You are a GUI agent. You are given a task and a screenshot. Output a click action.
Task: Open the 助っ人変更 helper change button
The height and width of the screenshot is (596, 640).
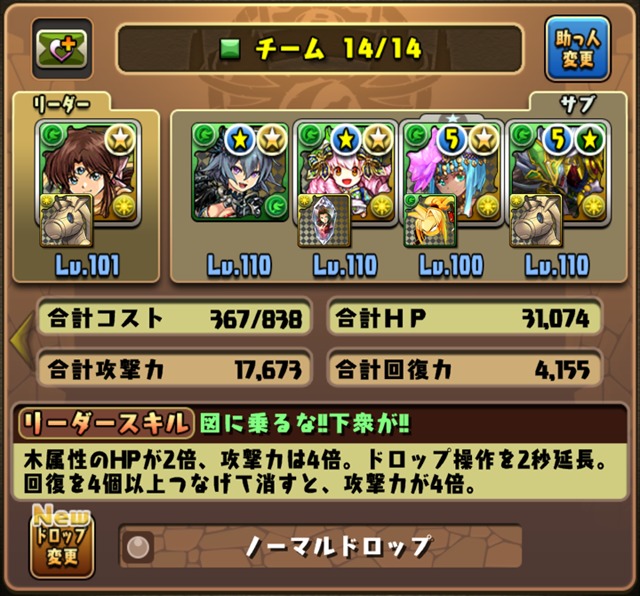coord(577,47)
